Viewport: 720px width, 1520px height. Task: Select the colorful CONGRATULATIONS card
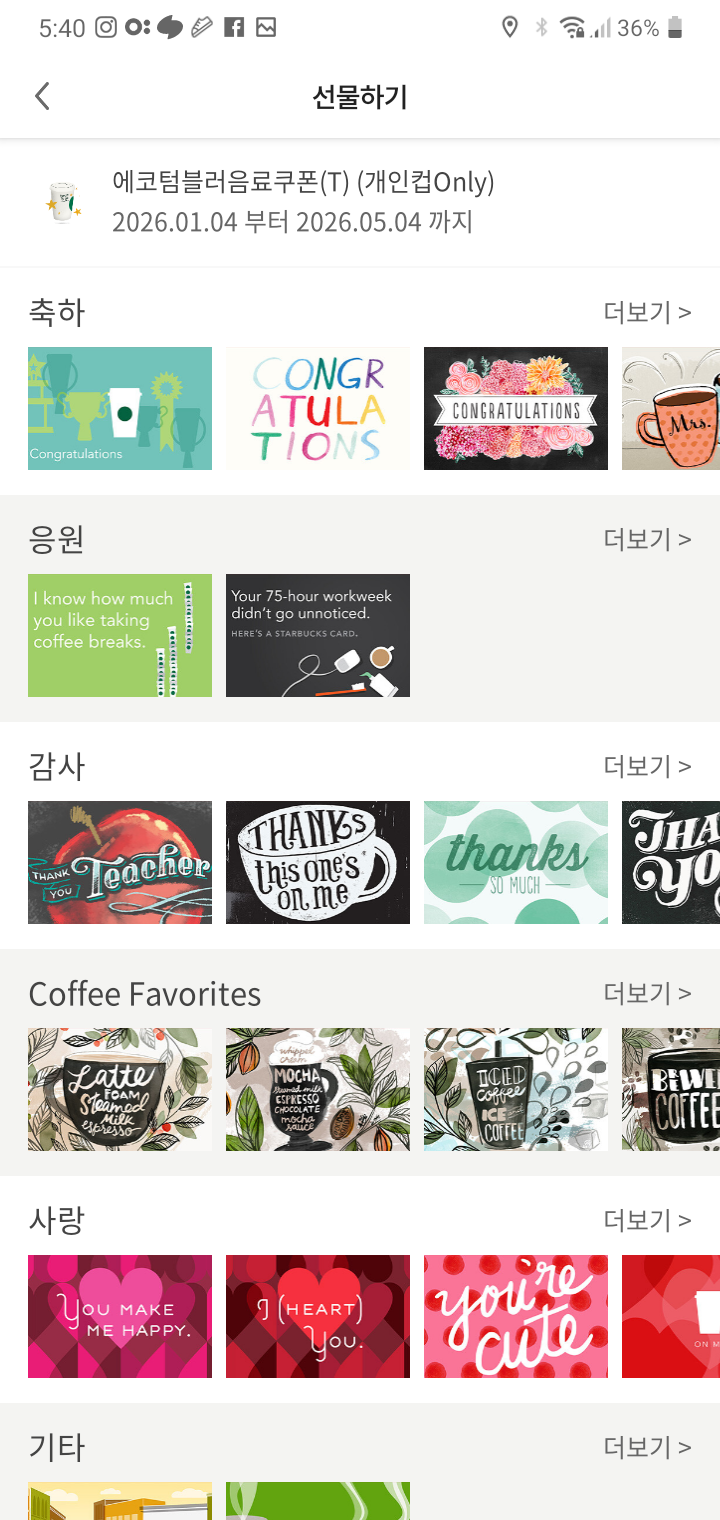[x=318, y=408]
